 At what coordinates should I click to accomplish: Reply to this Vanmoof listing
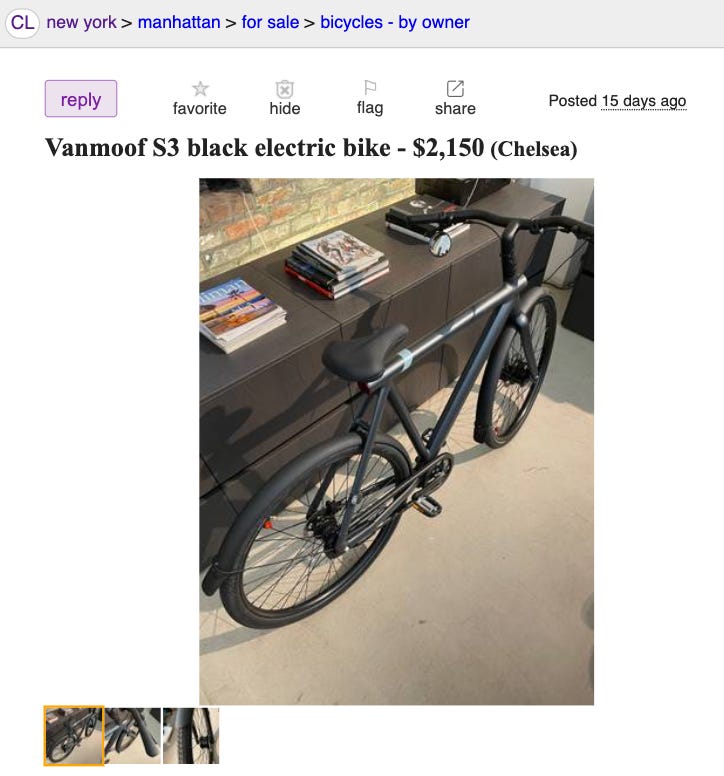pyautogui.click(x=81, y=99)
